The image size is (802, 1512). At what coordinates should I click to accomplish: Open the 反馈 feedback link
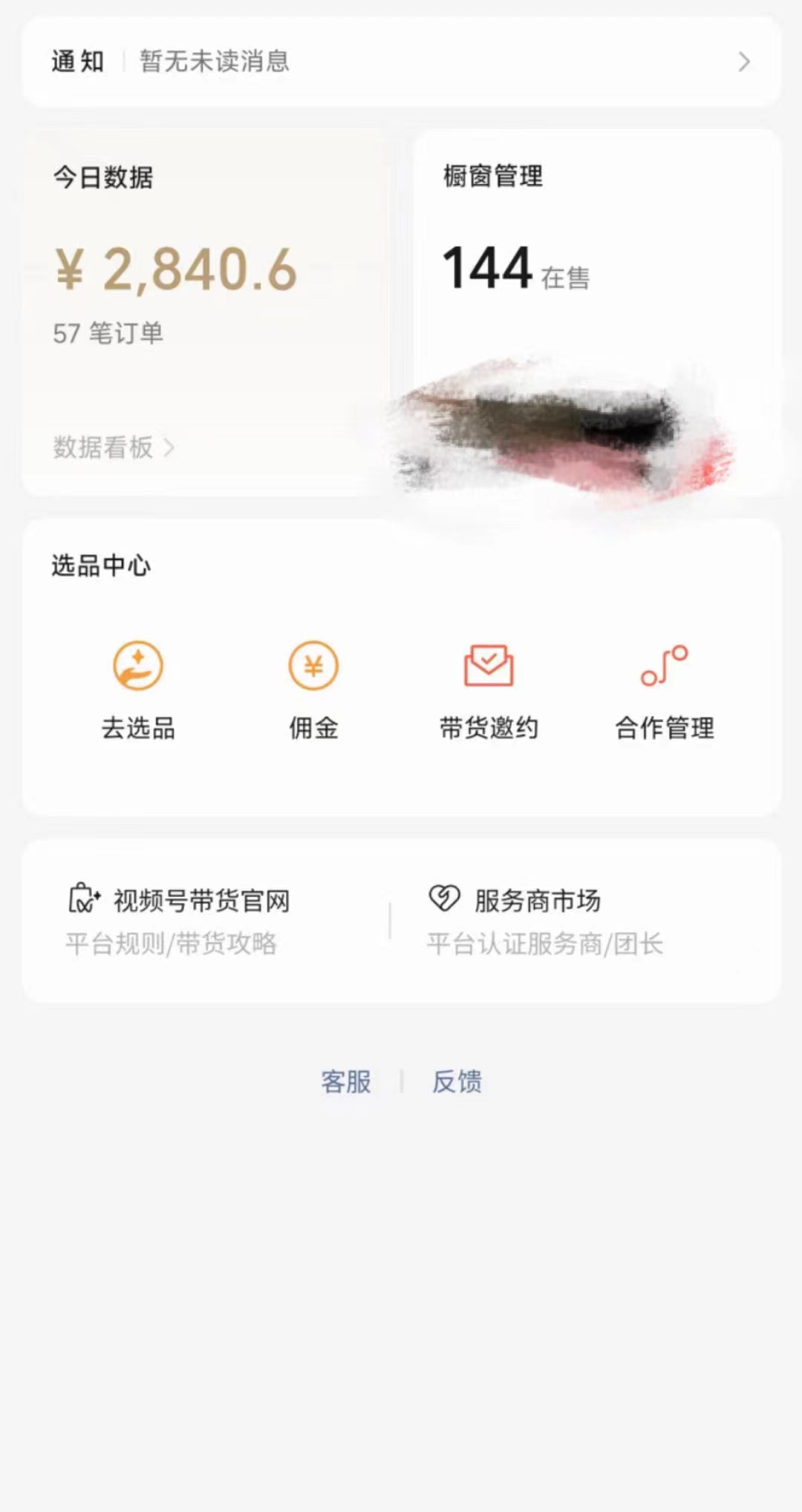pos(457,1081)
